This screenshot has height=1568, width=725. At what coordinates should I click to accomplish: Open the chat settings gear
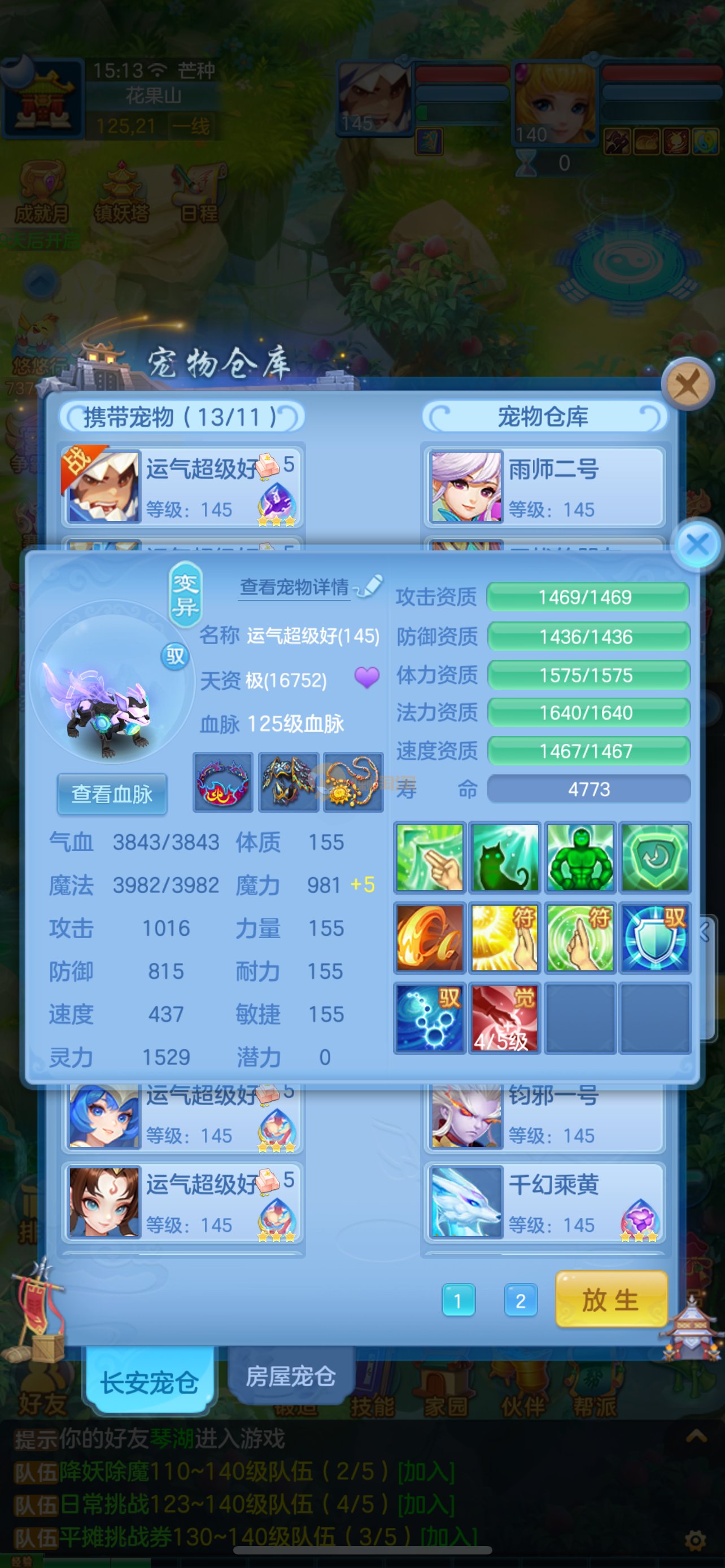point(695,1540)
